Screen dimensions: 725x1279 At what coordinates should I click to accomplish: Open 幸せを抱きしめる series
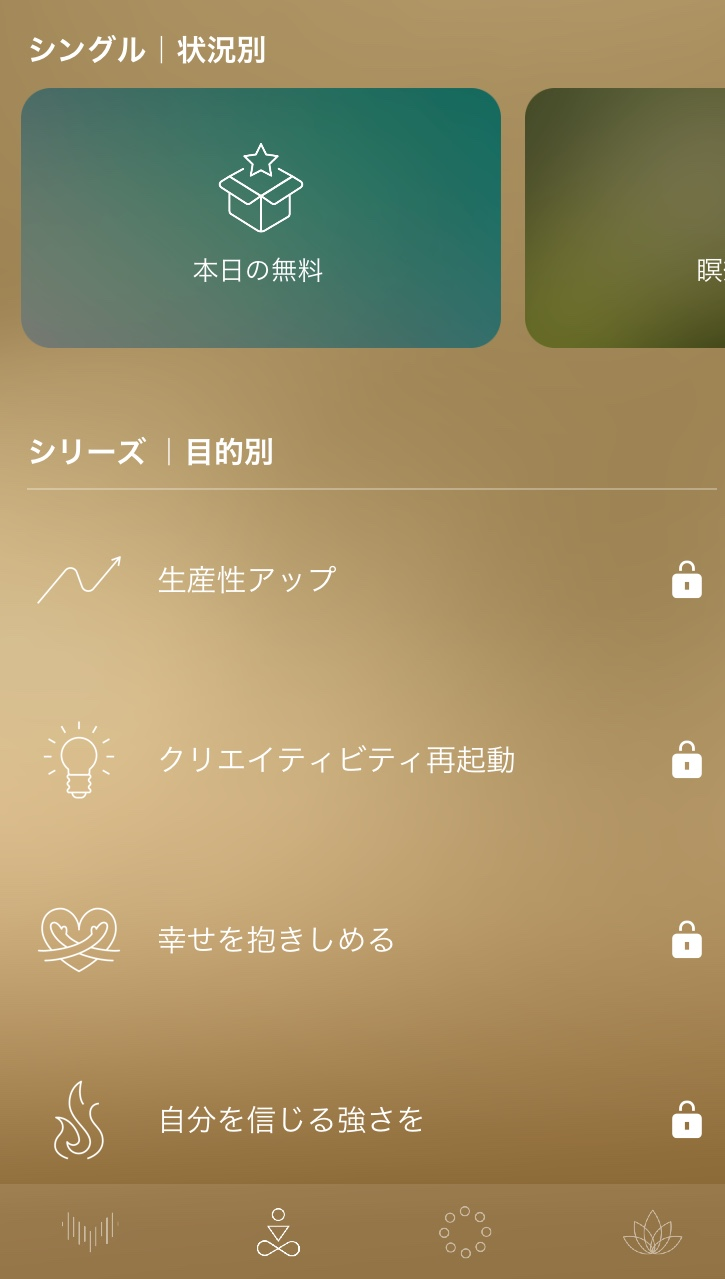point(370,940)
